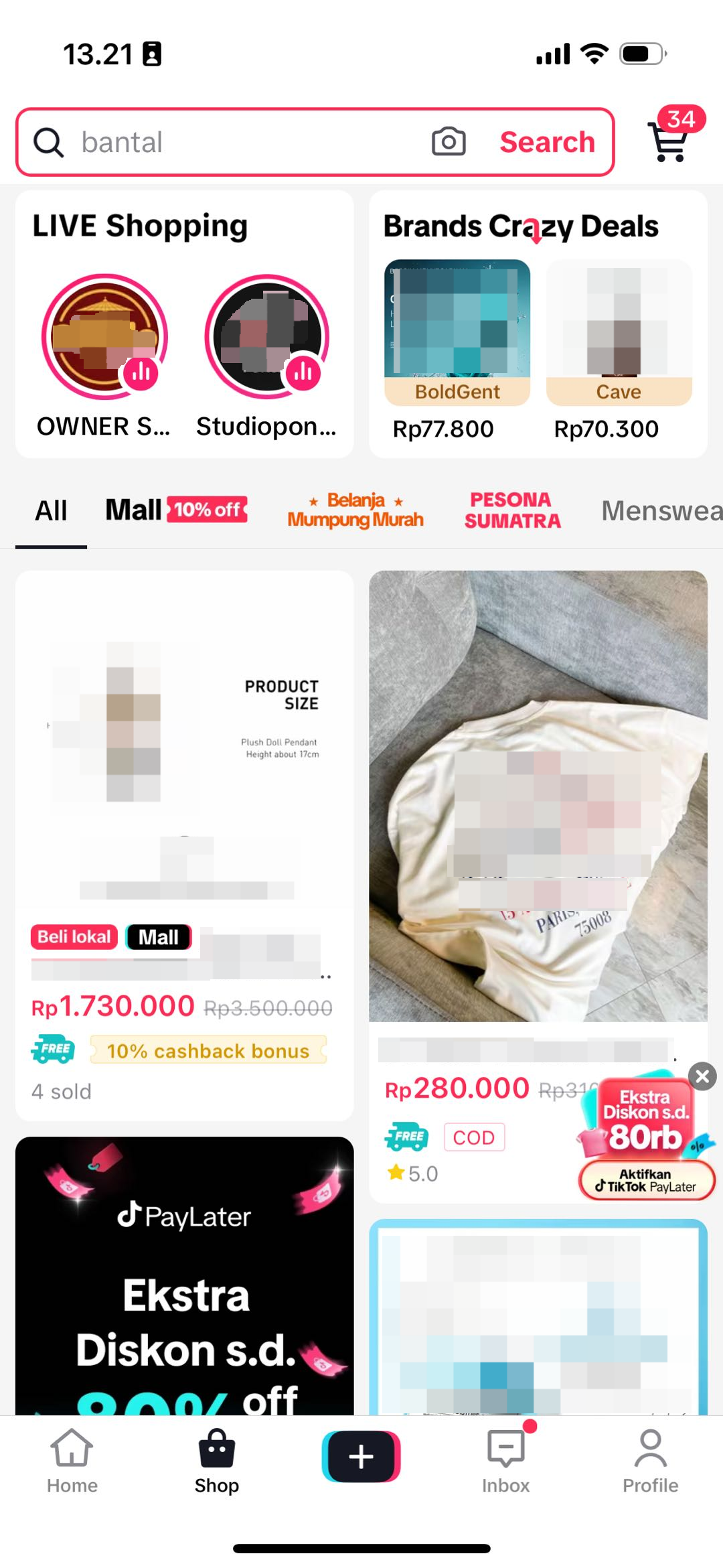
Task: Open the Pesona Sumatra tab
Action: (512, 510)
